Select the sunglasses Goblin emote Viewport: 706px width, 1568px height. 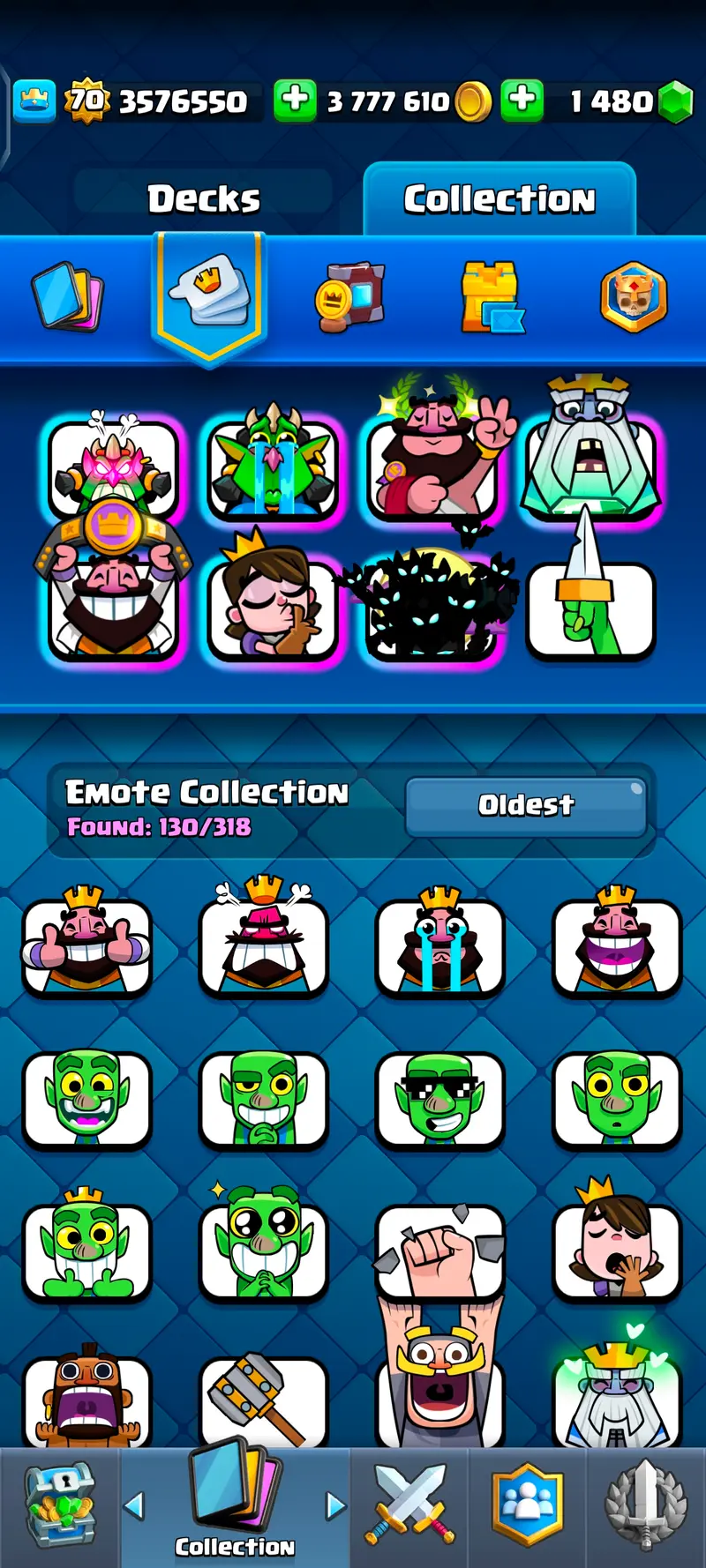[x=439, y=1098]
